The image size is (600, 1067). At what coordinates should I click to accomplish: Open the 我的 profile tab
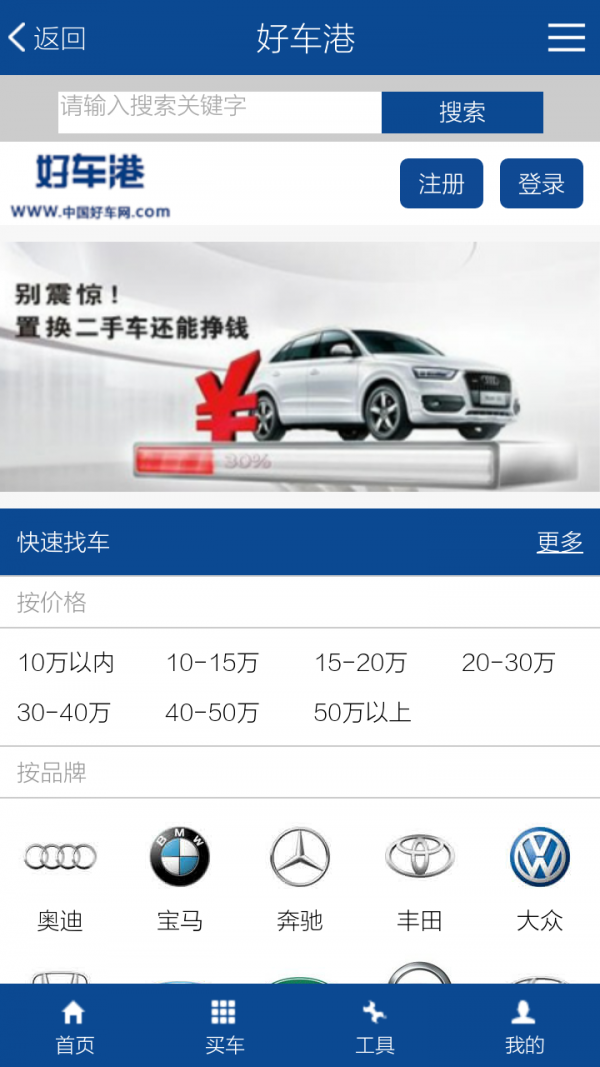[524, 1027]
